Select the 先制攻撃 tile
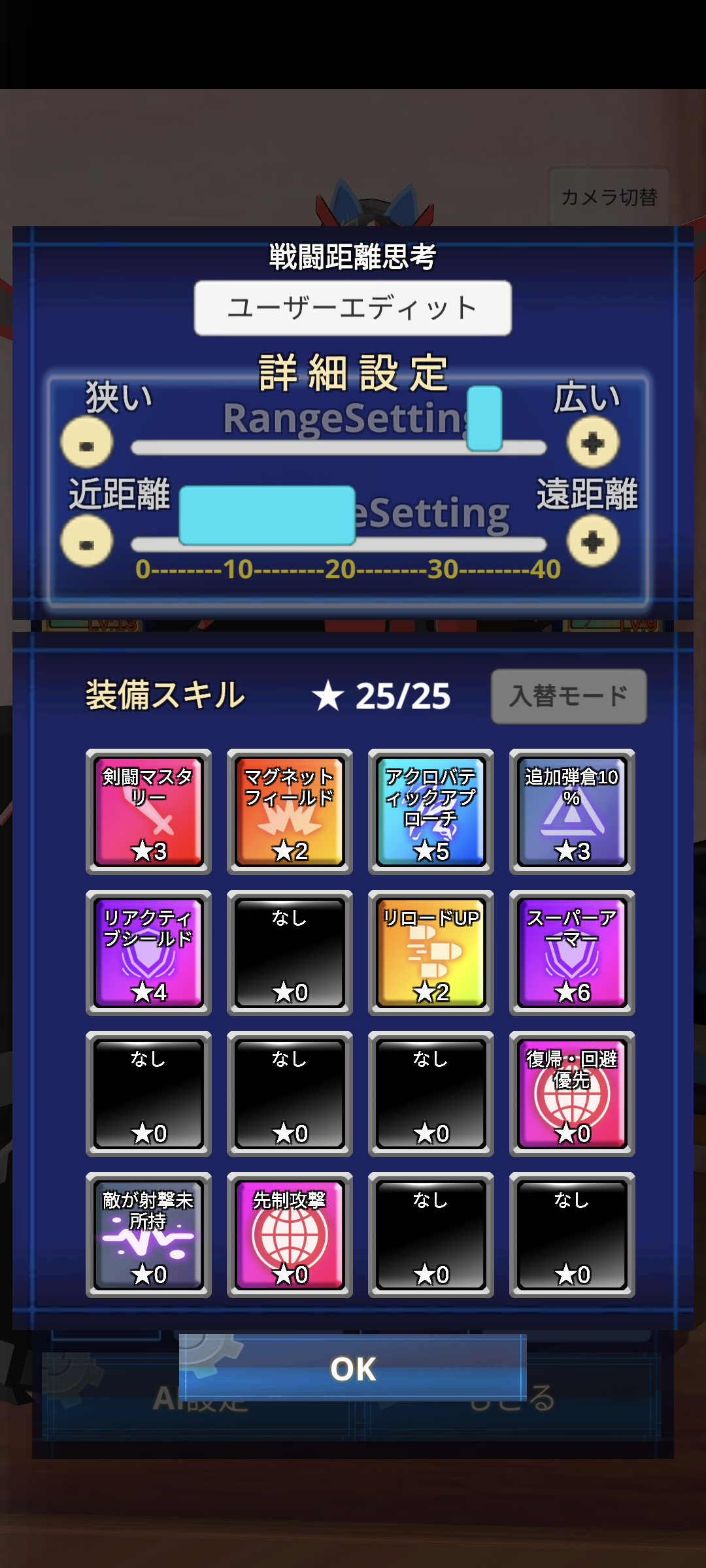The height and width of the screenshot is (1568, 706). (x=290, y=1235)
